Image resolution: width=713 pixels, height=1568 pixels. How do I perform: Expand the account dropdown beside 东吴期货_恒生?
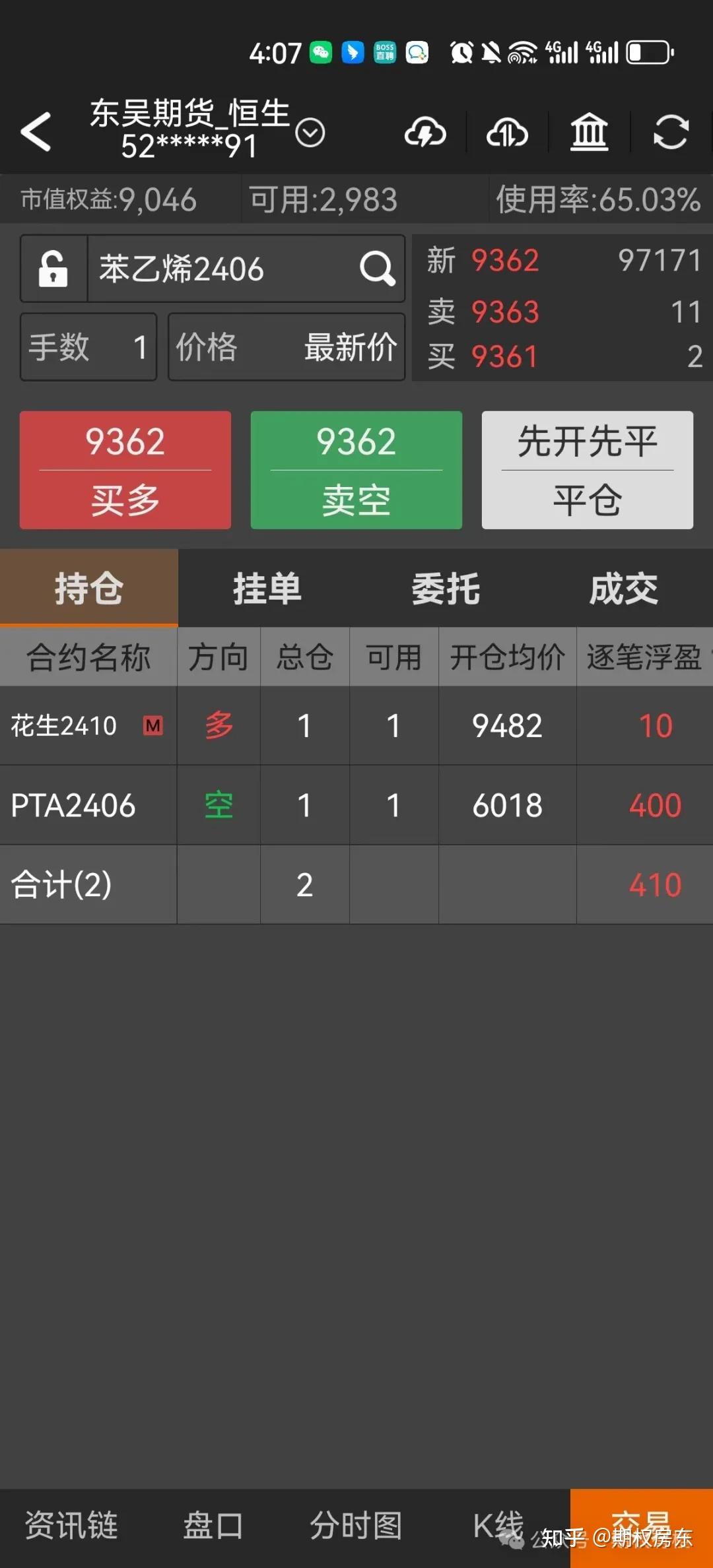pyautogui.click(x=310, y=133)
